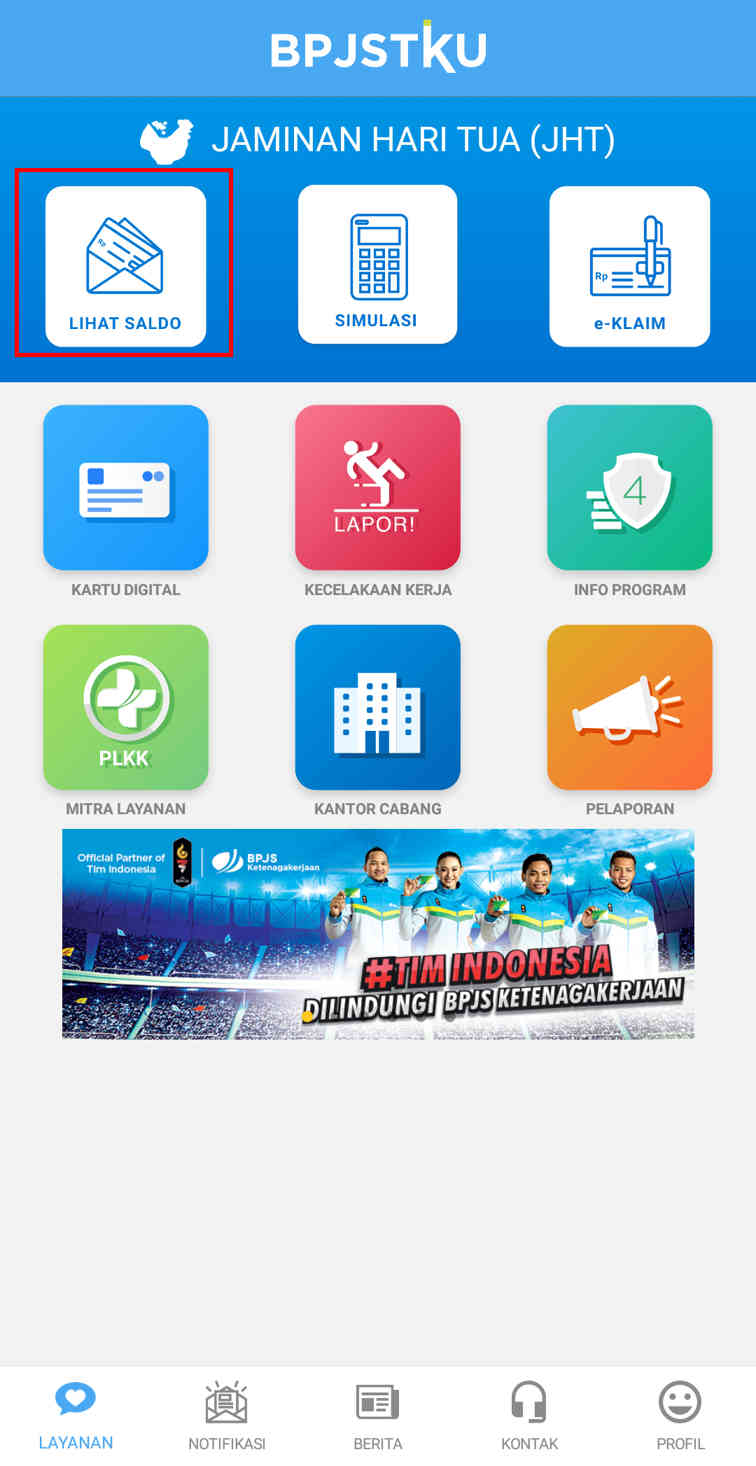Image resolution: width=756 pixels, height=1466 pixels.
Task: Switch to the Profil tab
Action: coord(680,1415)
